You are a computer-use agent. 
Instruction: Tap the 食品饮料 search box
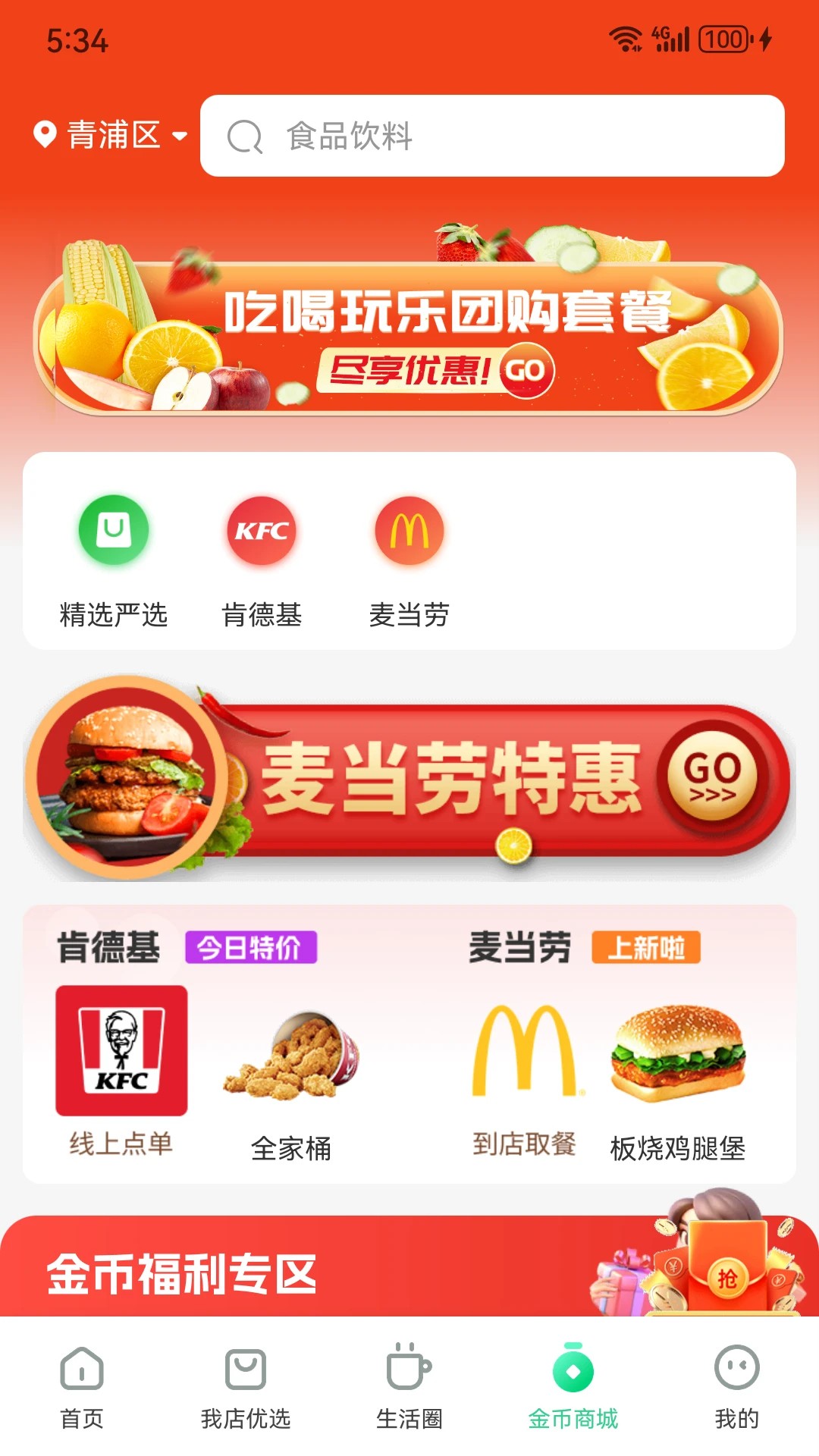[491, 136]
